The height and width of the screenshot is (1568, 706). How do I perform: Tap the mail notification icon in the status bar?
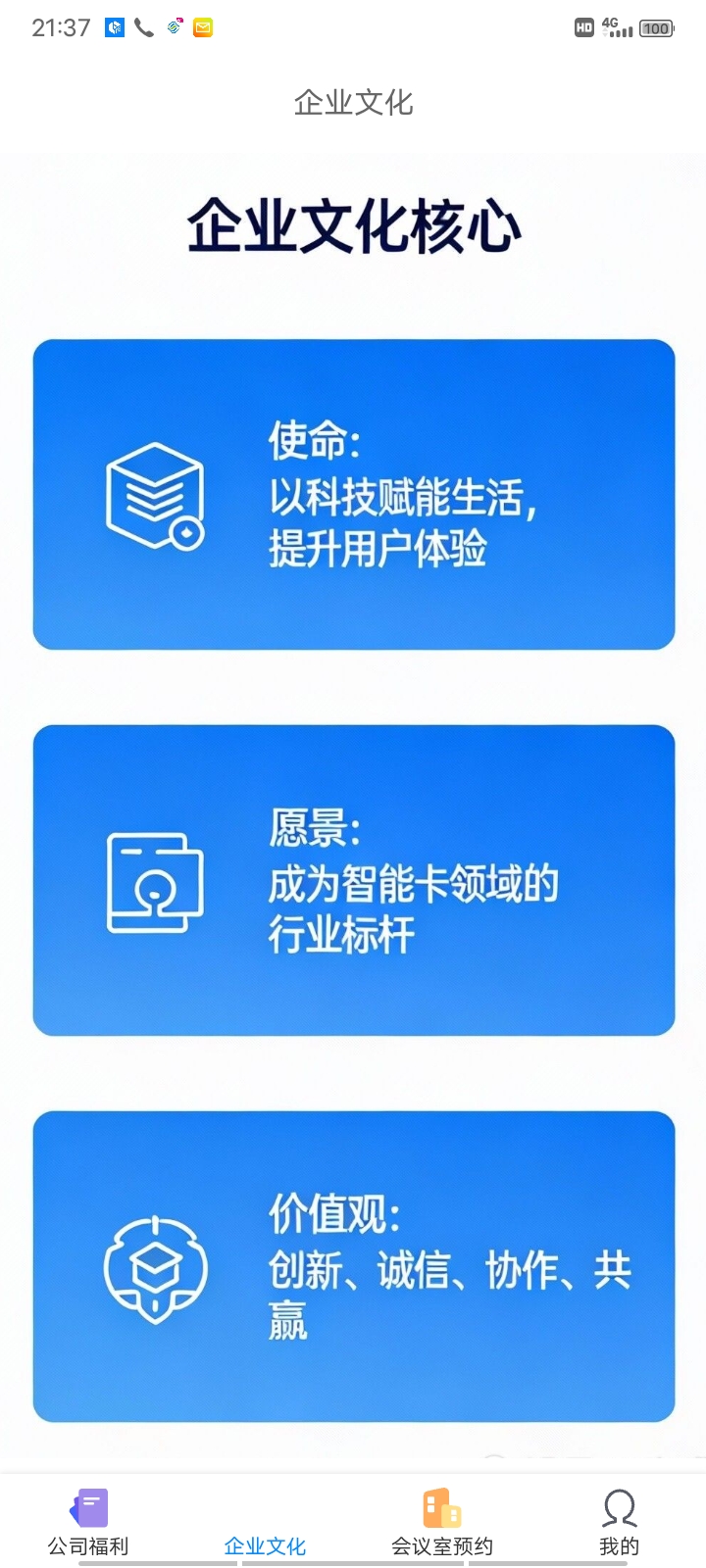point(202,27)
